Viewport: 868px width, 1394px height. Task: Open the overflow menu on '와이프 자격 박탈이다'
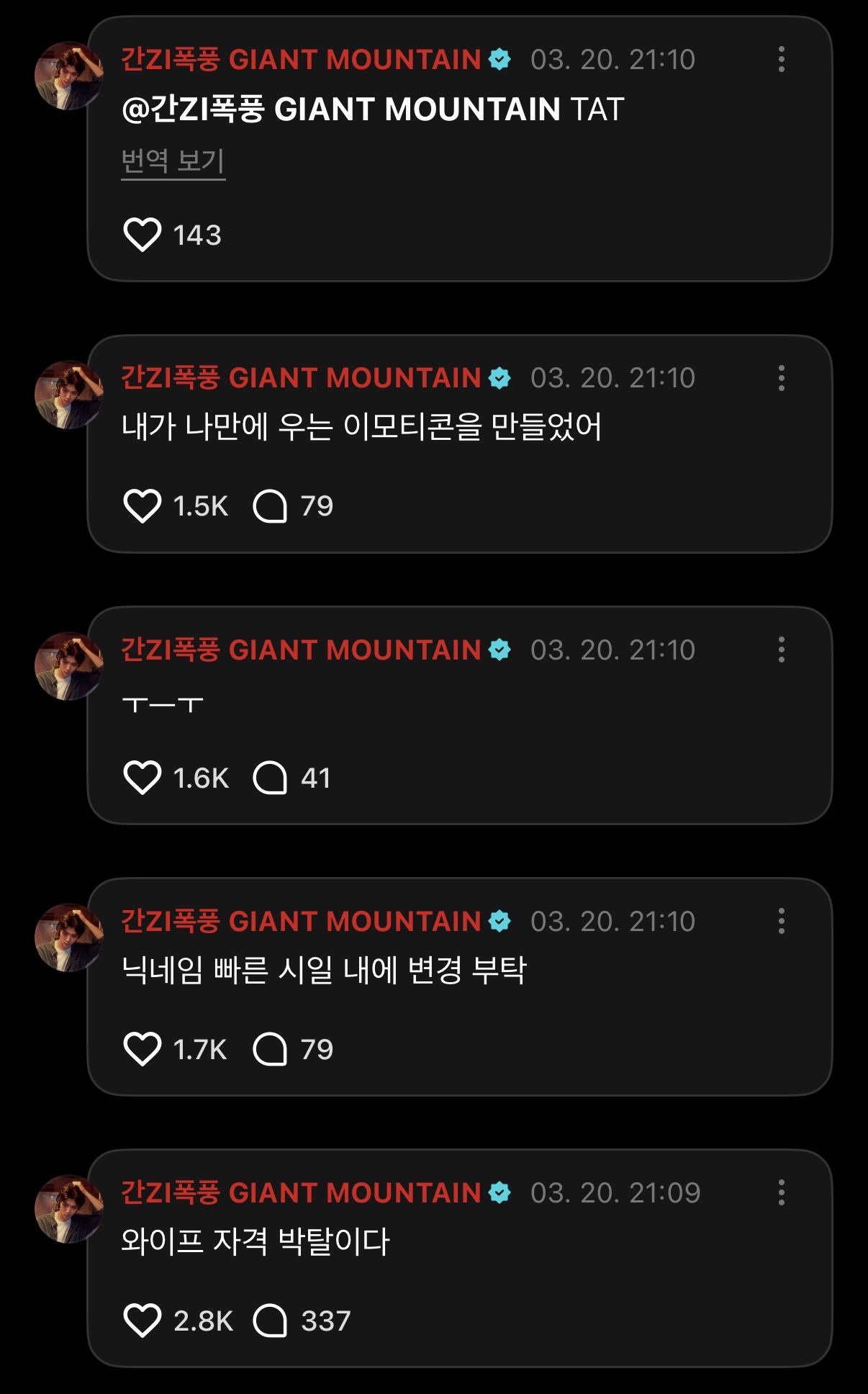781,1192
